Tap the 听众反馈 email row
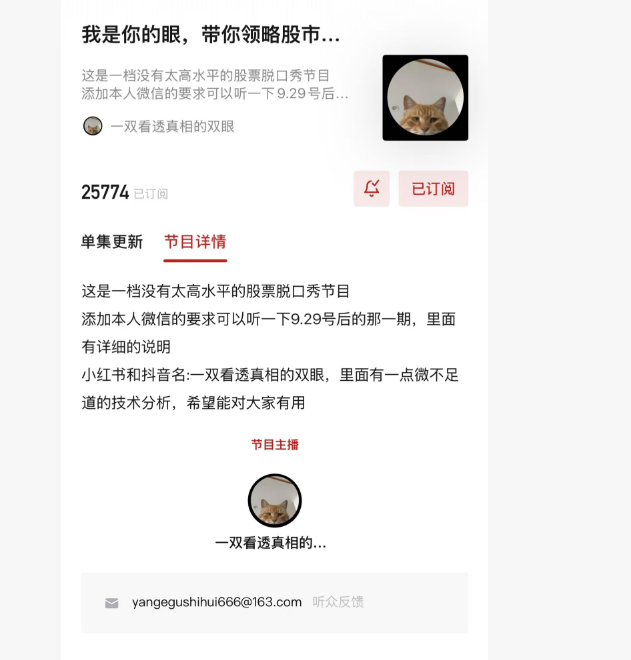631x660 pixels. coord(274,602)
